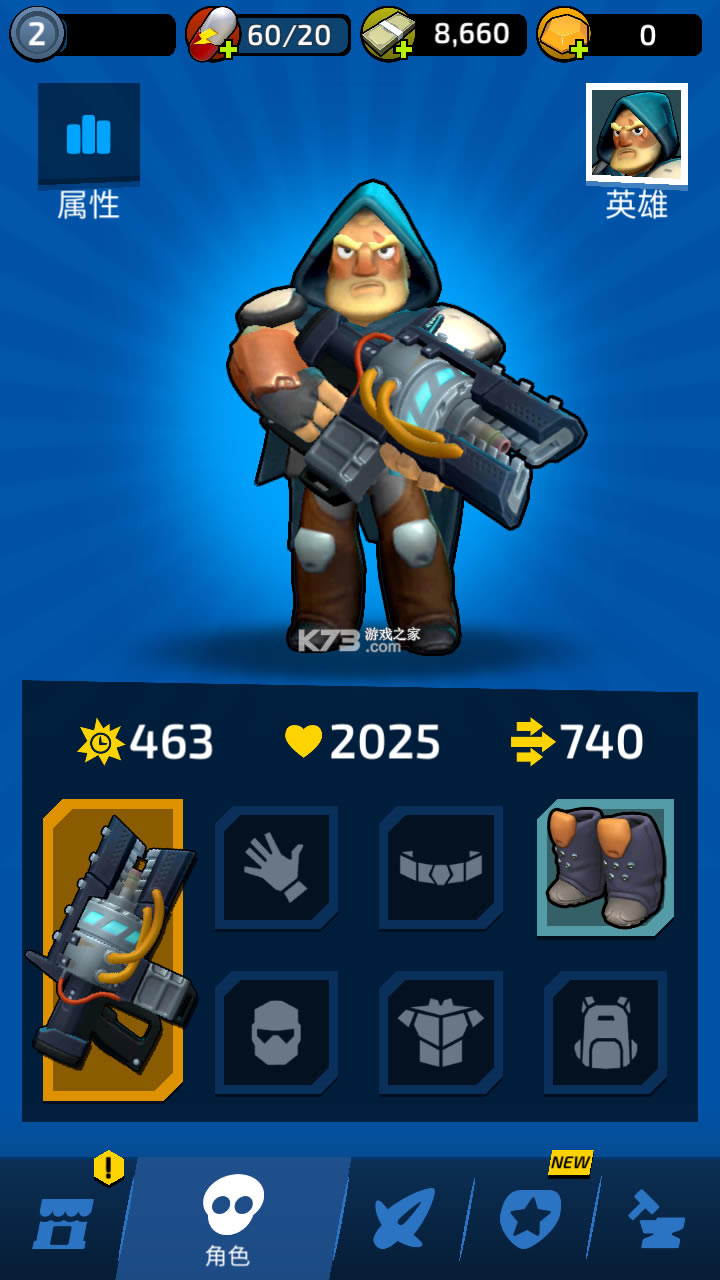
Task: Select the equipped weapon slot
Action: click(x=113, y=950)
